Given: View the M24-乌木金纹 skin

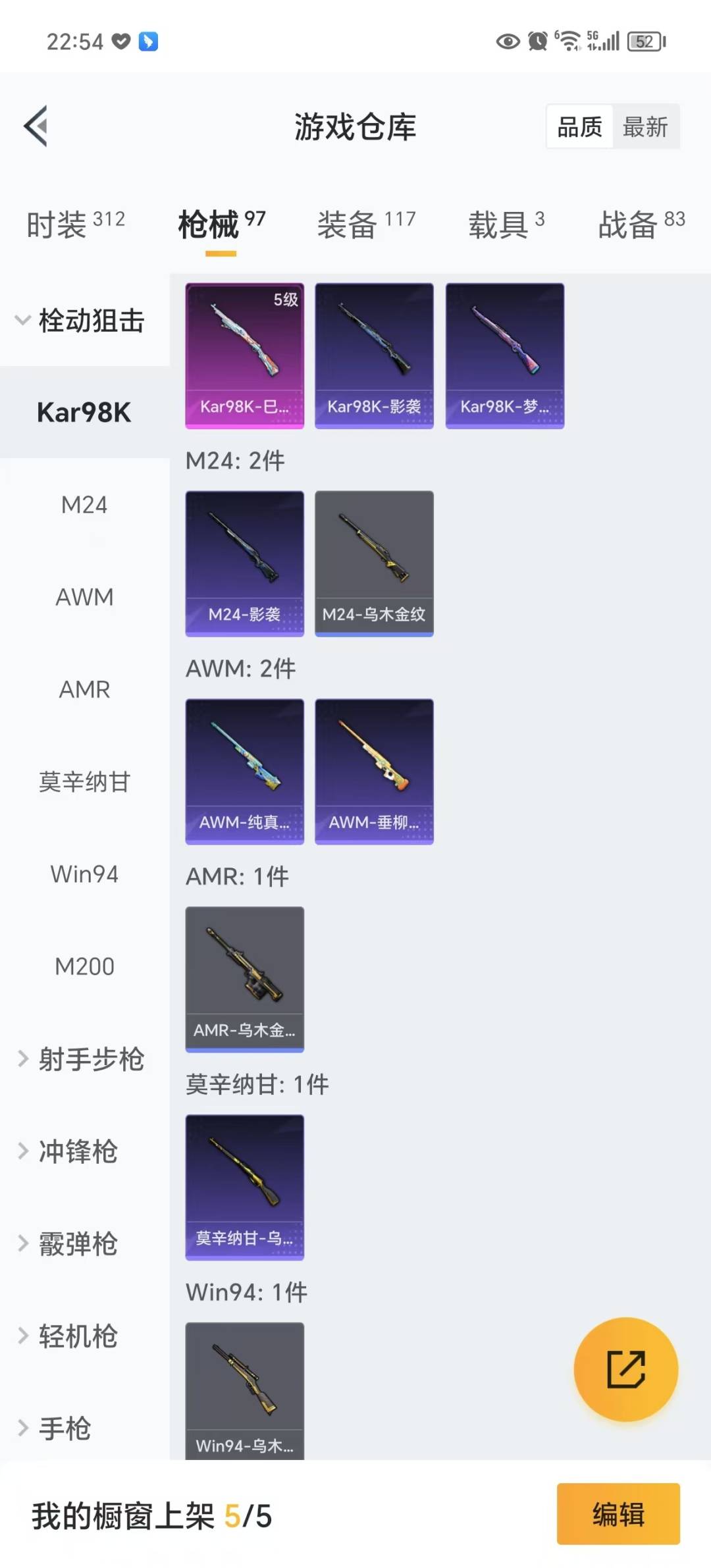Looking at the screenshot, I should point(374,563).
